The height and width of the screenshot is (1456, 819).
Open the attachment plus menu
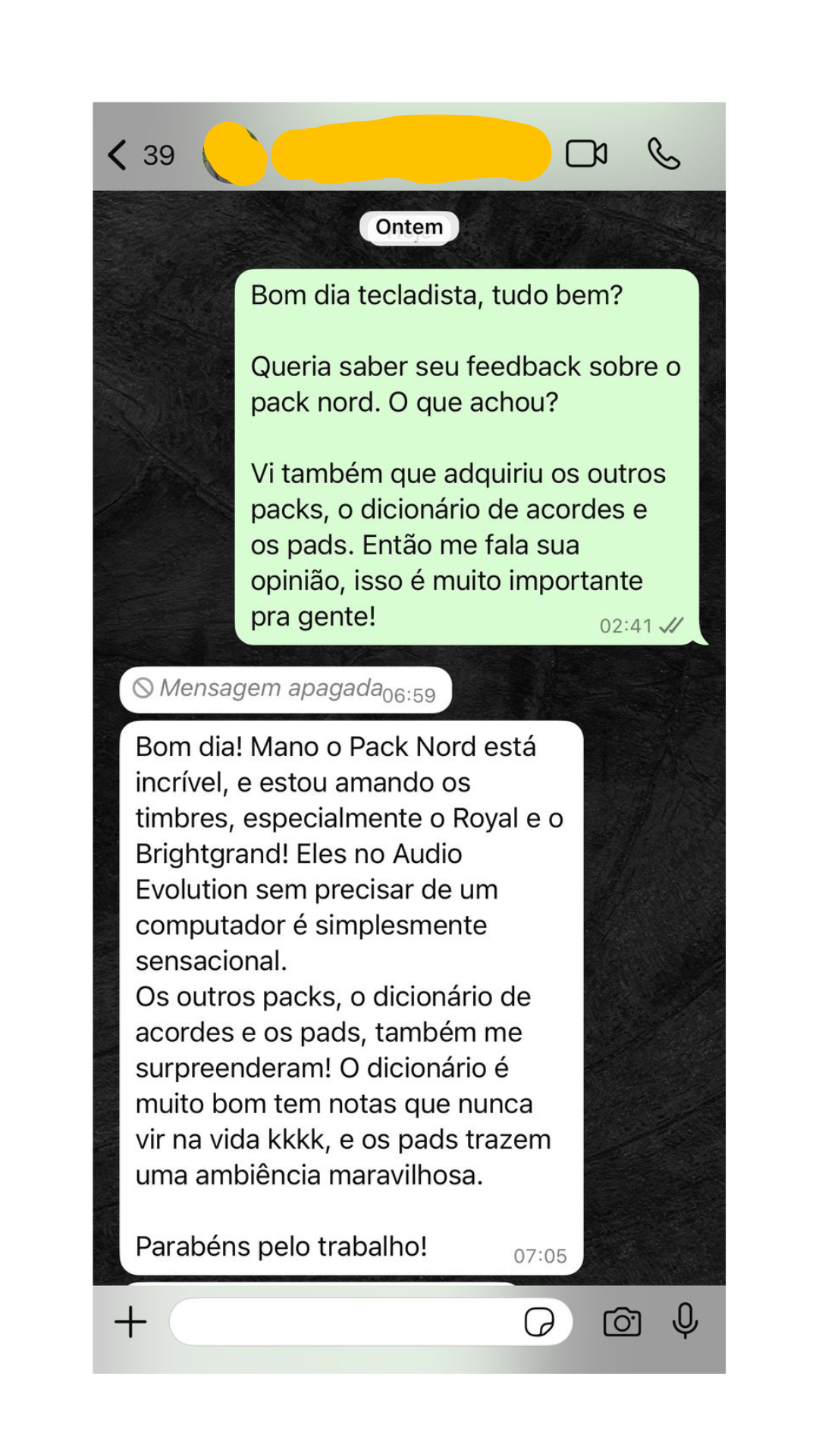point(130,1322)
